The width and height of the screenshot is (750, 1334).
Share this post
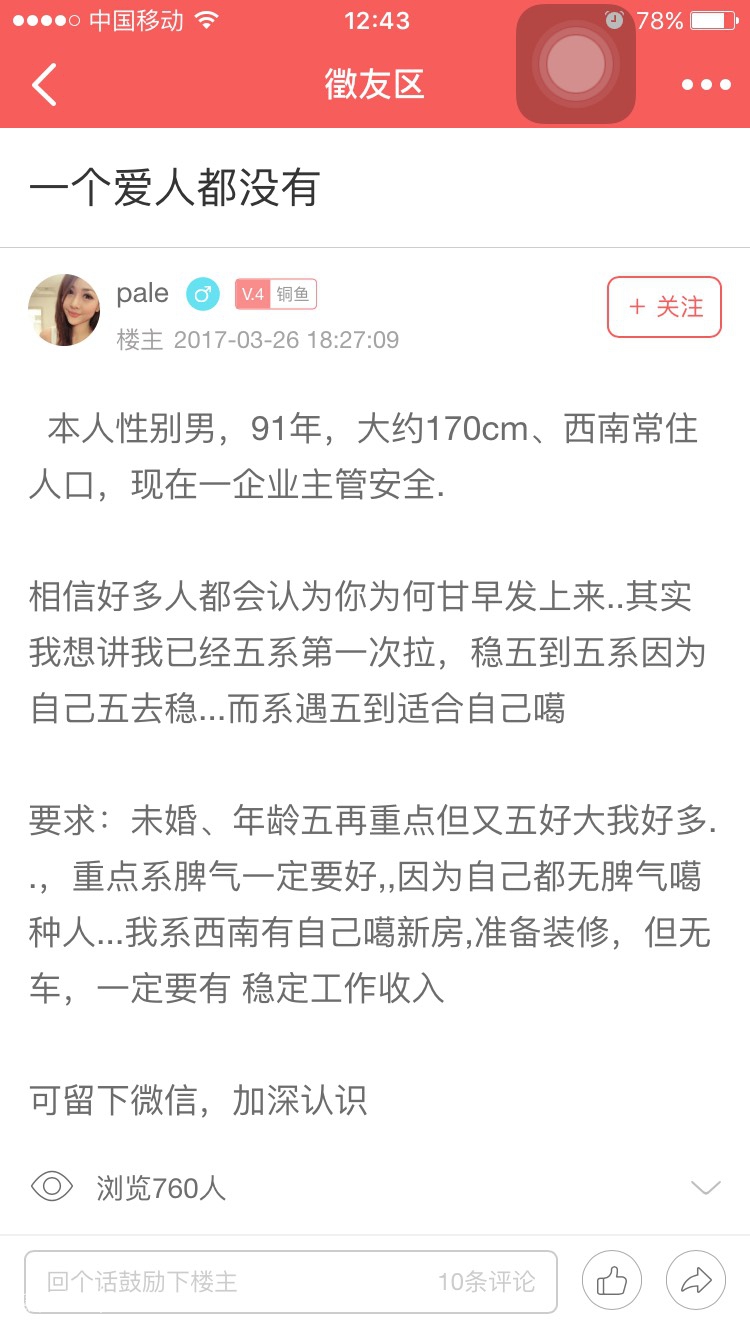(x=696, y=1280)
